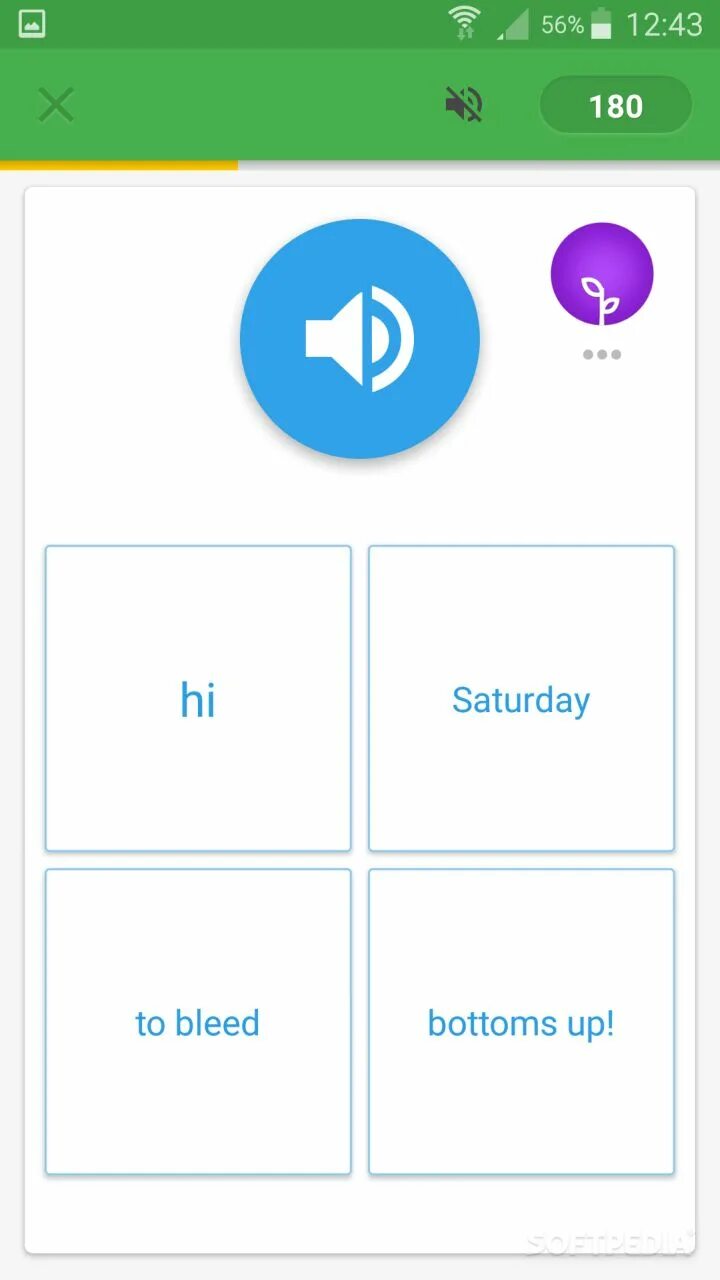Answer with "bottoms up!"
Viewport: 720px width, 1280px height.
521,1022
